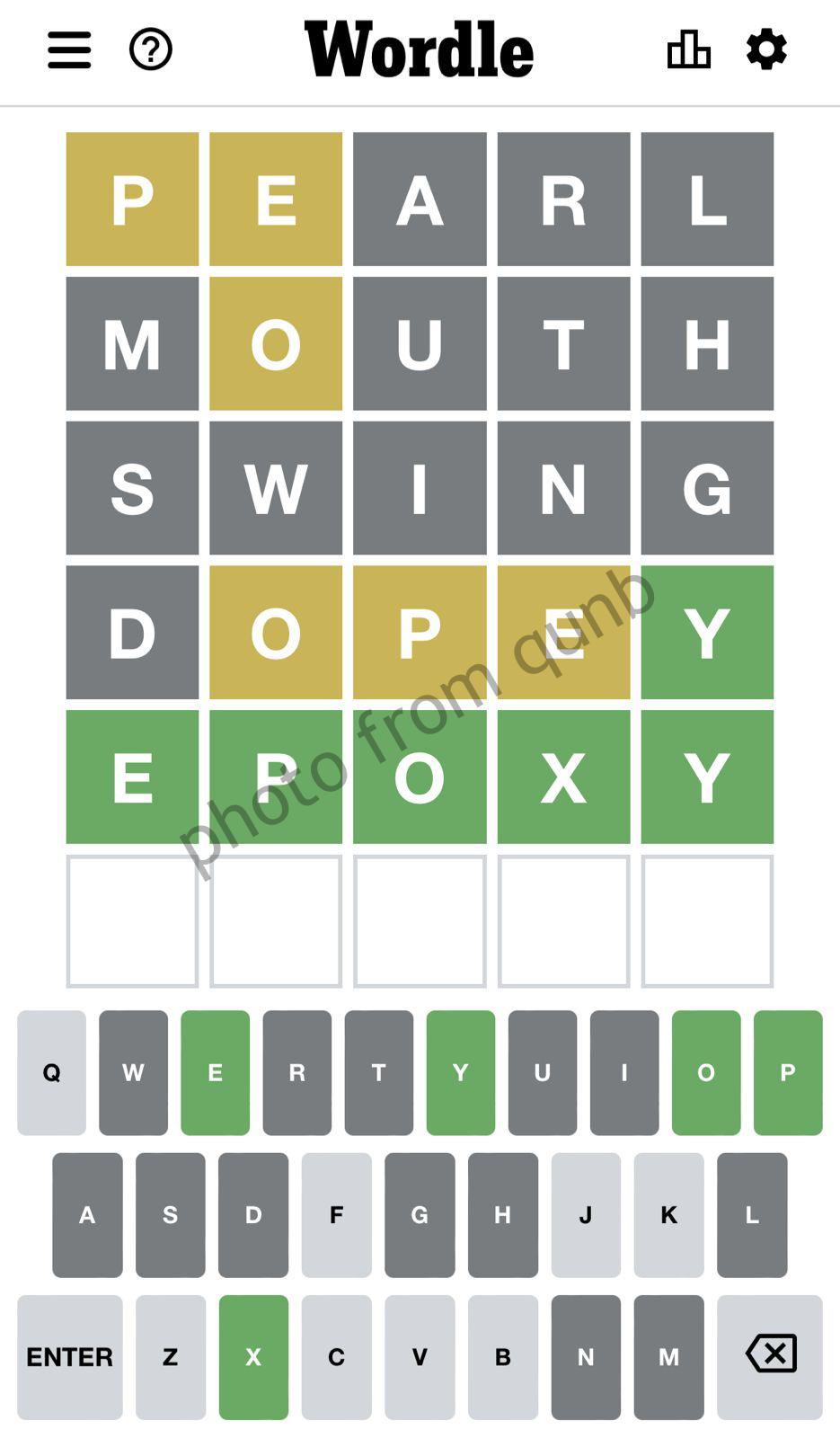Select the green Y key
Image resolution: width=840 pixels, height=1438 pixels.
[461, 1072]
